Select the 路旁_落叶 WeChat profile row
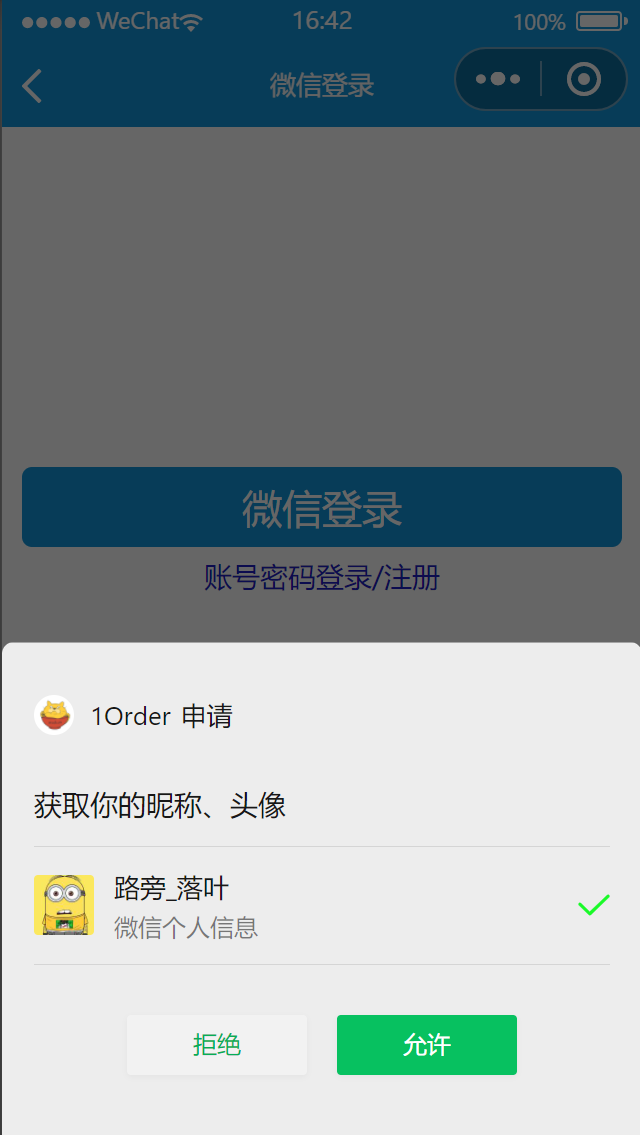Image resolution: width=640 pixels, height=1135 pixels. [x=321, y=905]
